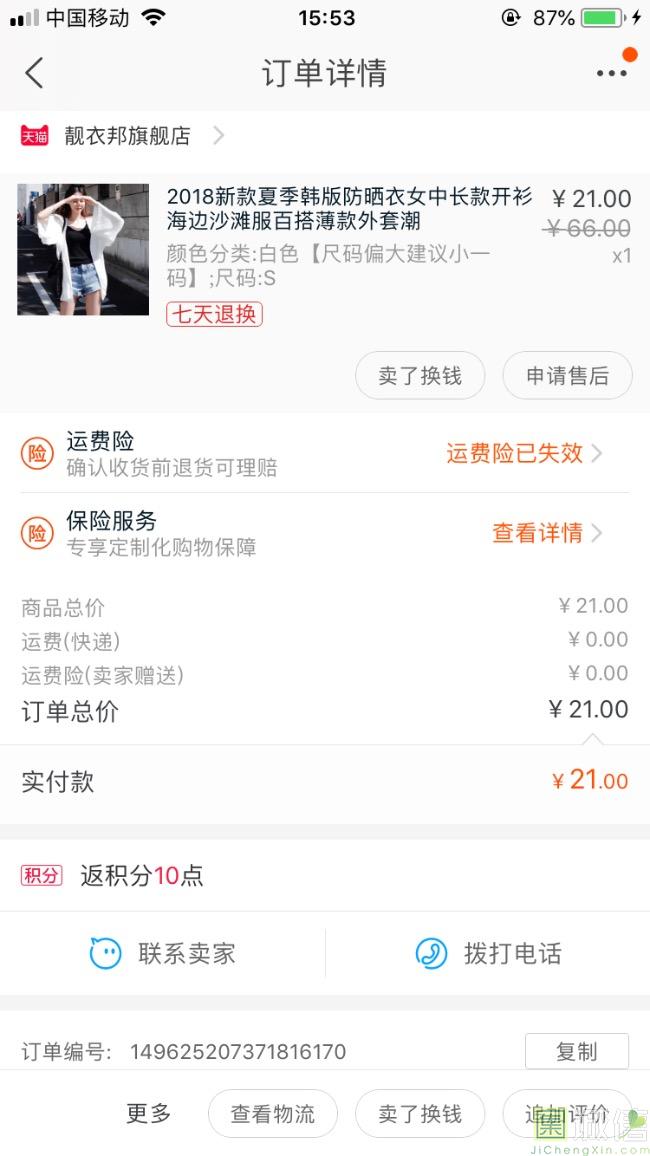Open the 运费险 insurance row
Viewport: 650px width, 1156px height.
[x=325, y=453]
